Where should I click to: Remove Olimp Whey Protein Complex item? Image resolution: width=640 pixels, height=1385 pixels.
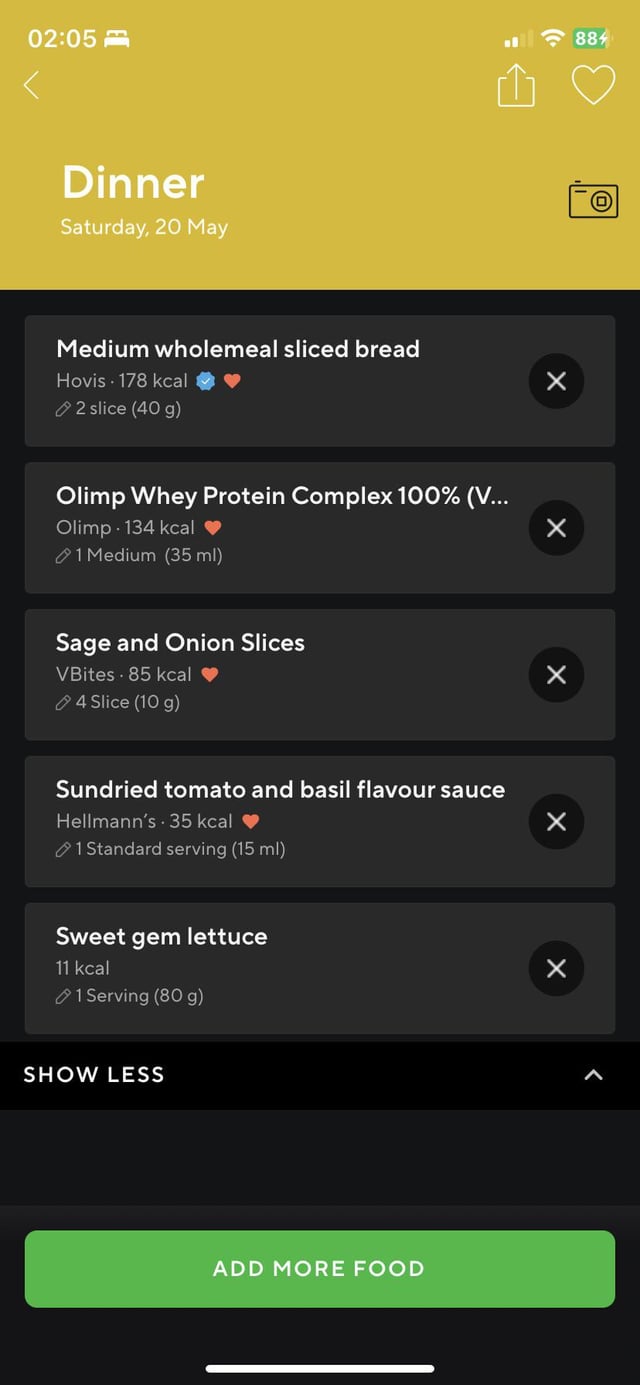[x=556, y=528]
